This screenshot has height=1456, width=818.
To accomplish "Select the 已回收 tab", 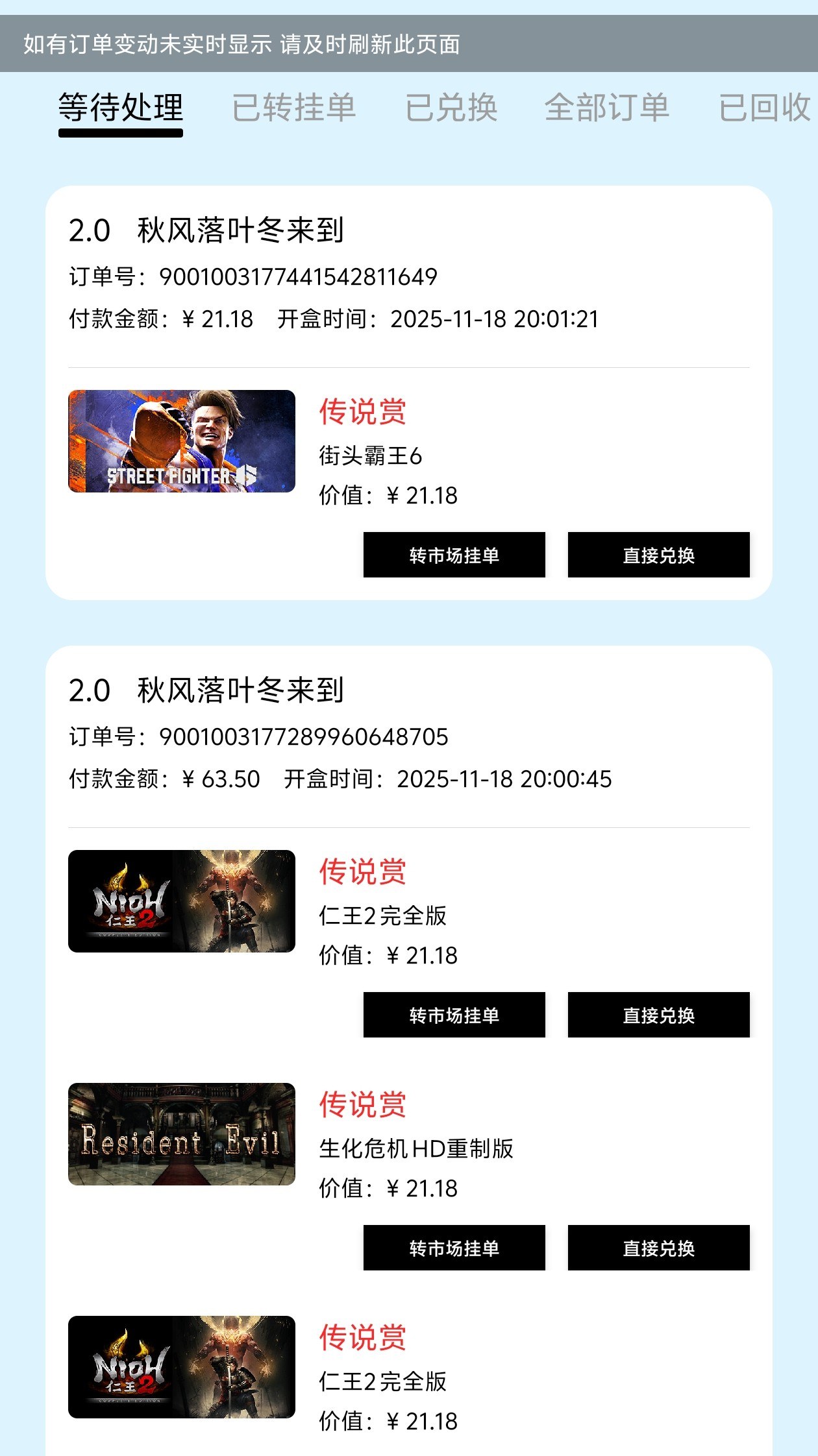I will click(x=765, y=108).
